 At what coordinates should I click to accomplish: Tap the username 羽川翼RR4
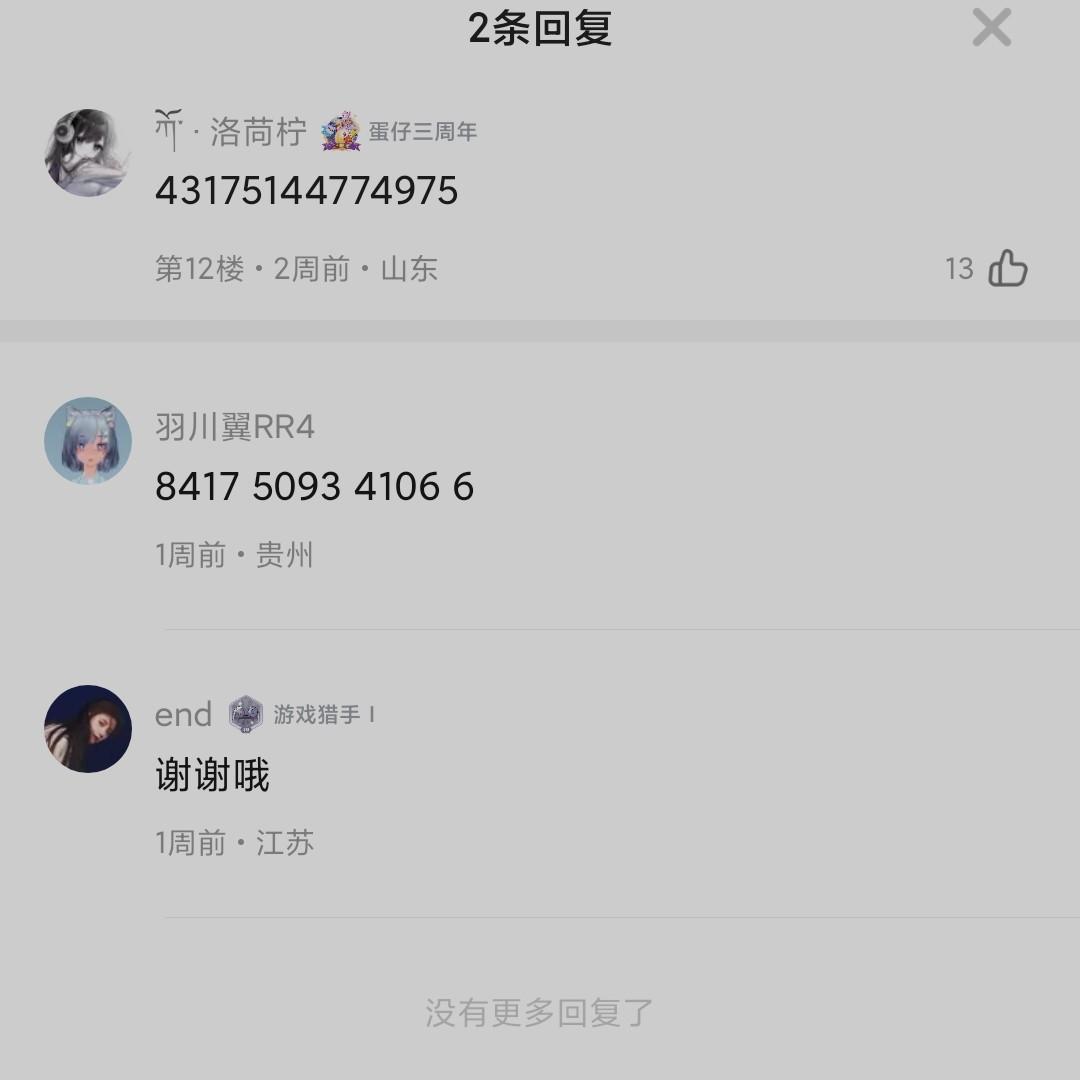pos(235,427)
